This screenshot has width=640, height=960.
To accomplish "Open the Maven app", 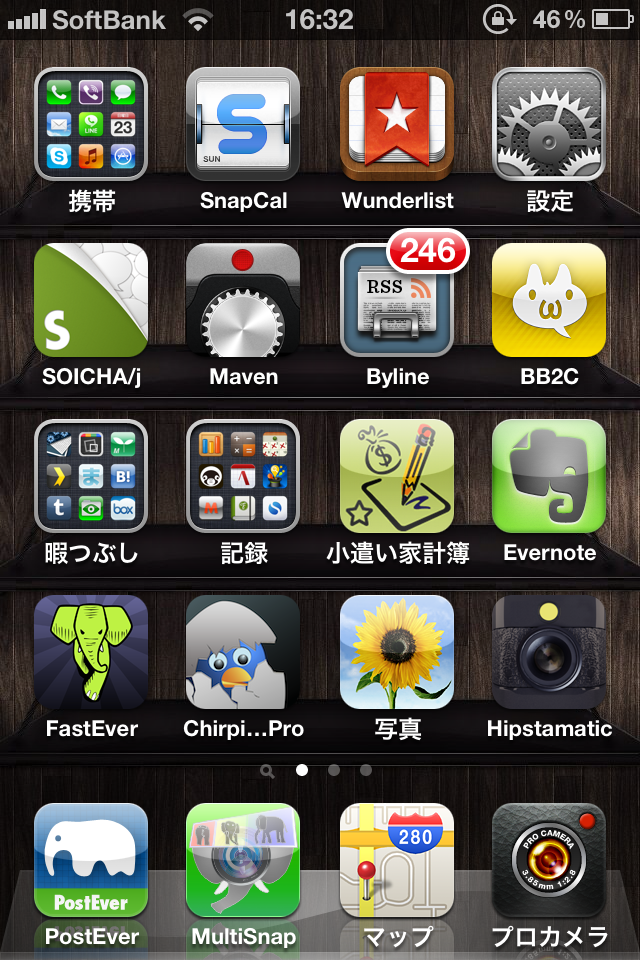I will pos(243,300).
